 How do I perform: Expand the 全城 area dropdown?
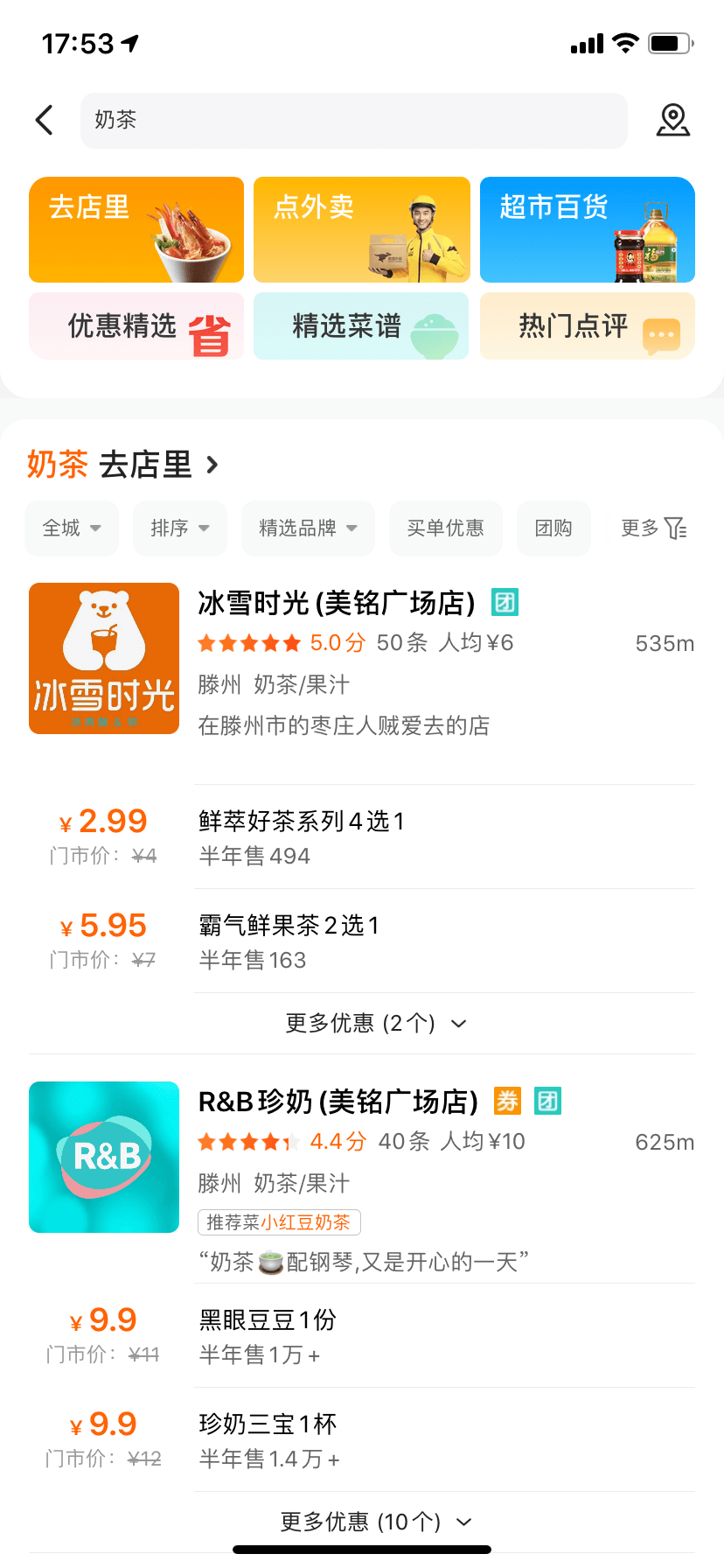coord(72,528)
